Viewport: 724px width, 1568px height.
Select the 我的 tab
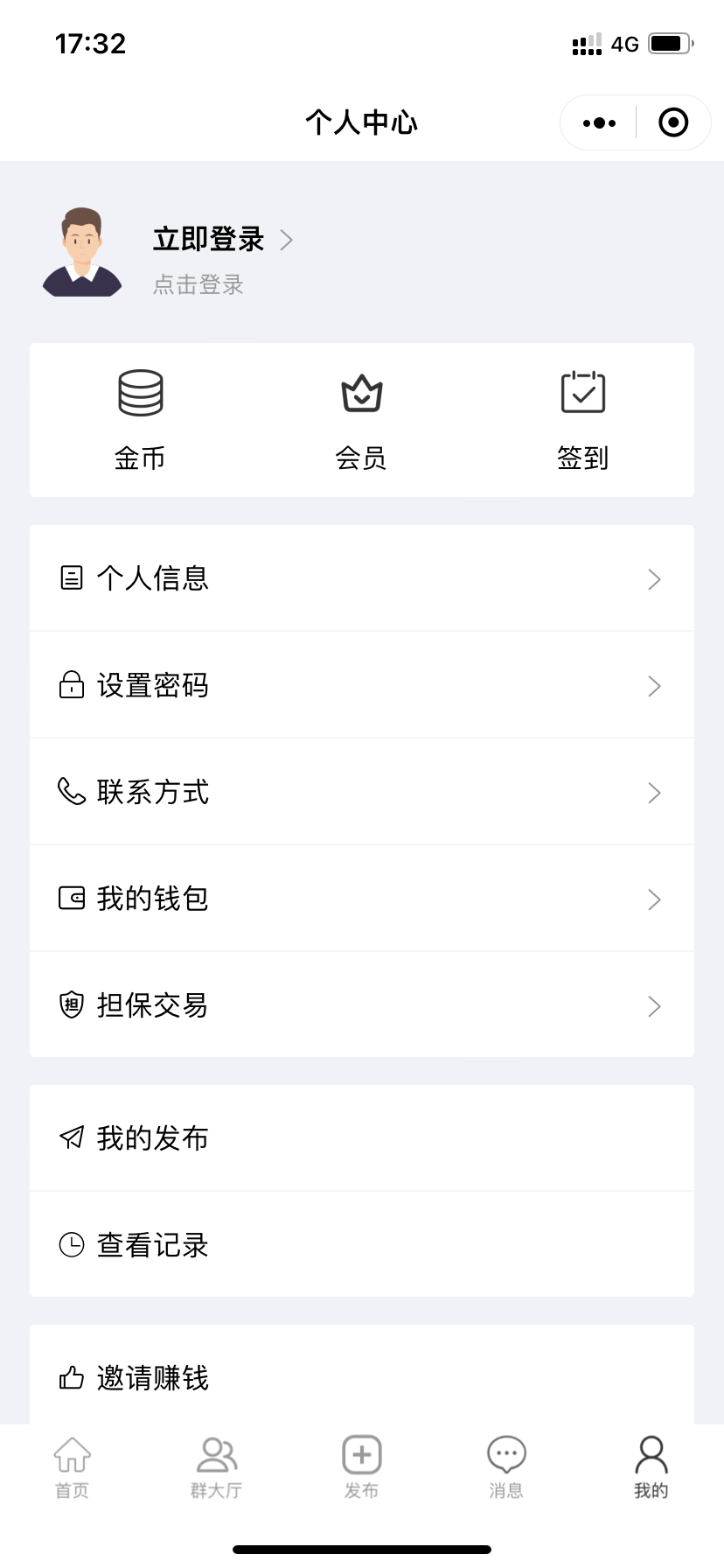651,1467
